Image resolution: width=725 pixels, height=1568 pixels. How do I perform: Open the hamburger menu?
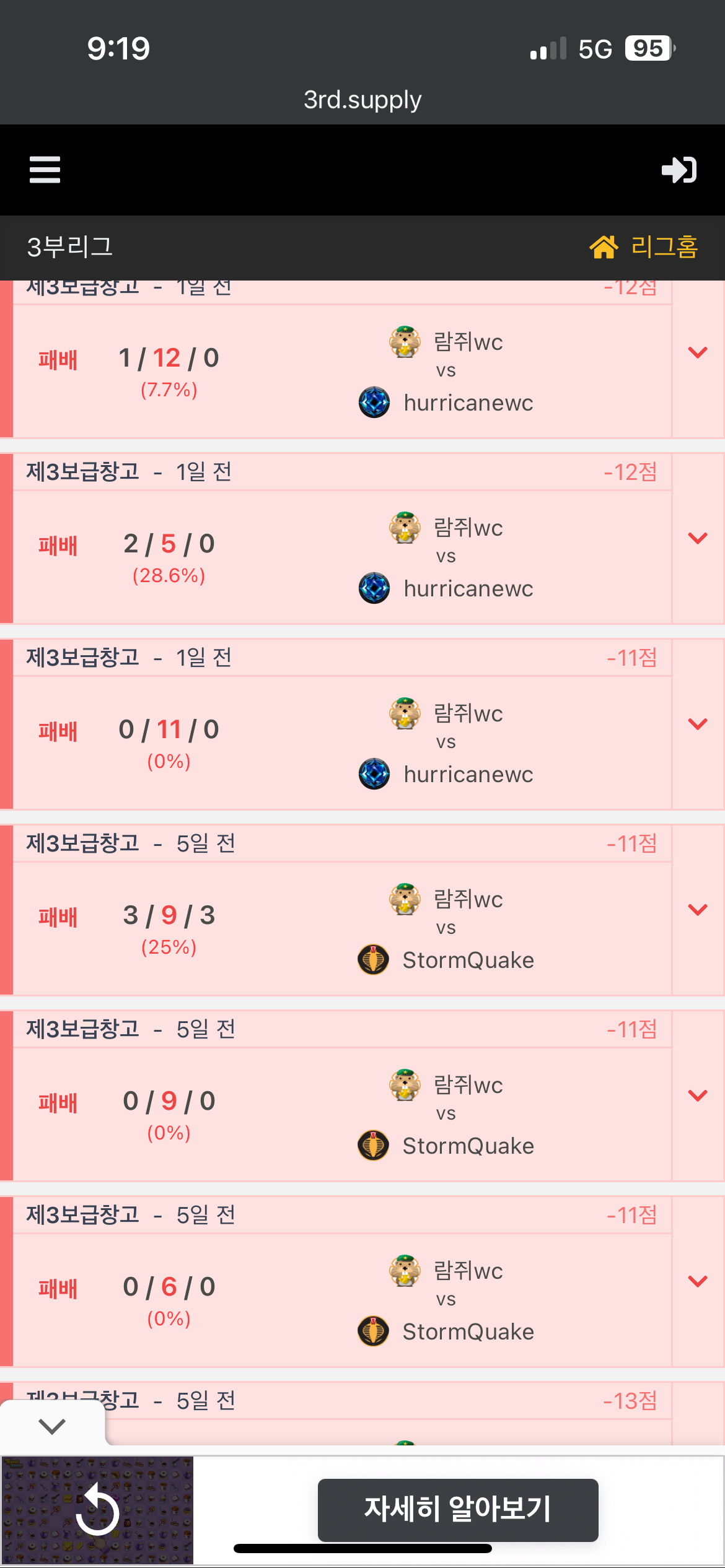coord(45,170)
